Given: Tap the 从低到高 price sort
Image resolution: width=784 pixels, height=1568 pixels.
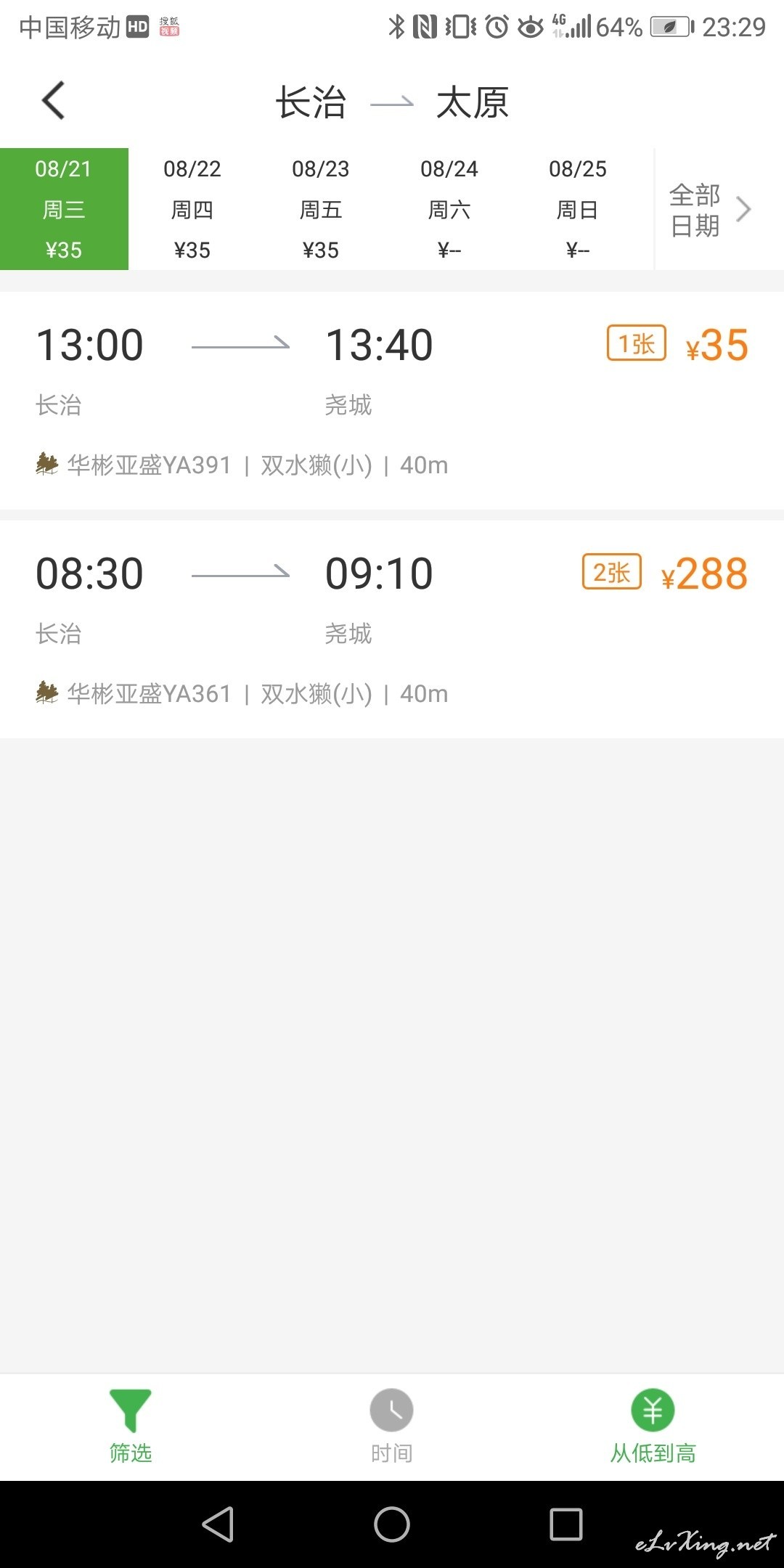Looking at the screenshot, I should pos(653,1426).
